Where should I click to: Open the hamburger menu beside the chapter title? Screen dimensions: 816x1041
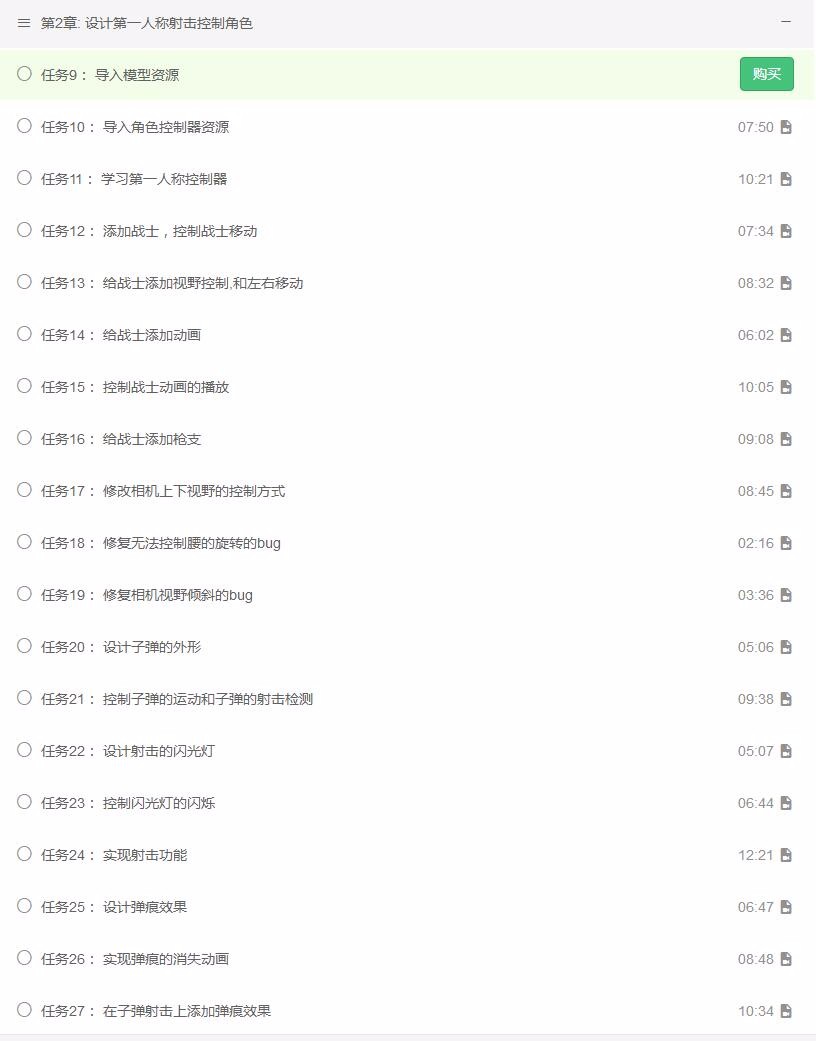23,22
